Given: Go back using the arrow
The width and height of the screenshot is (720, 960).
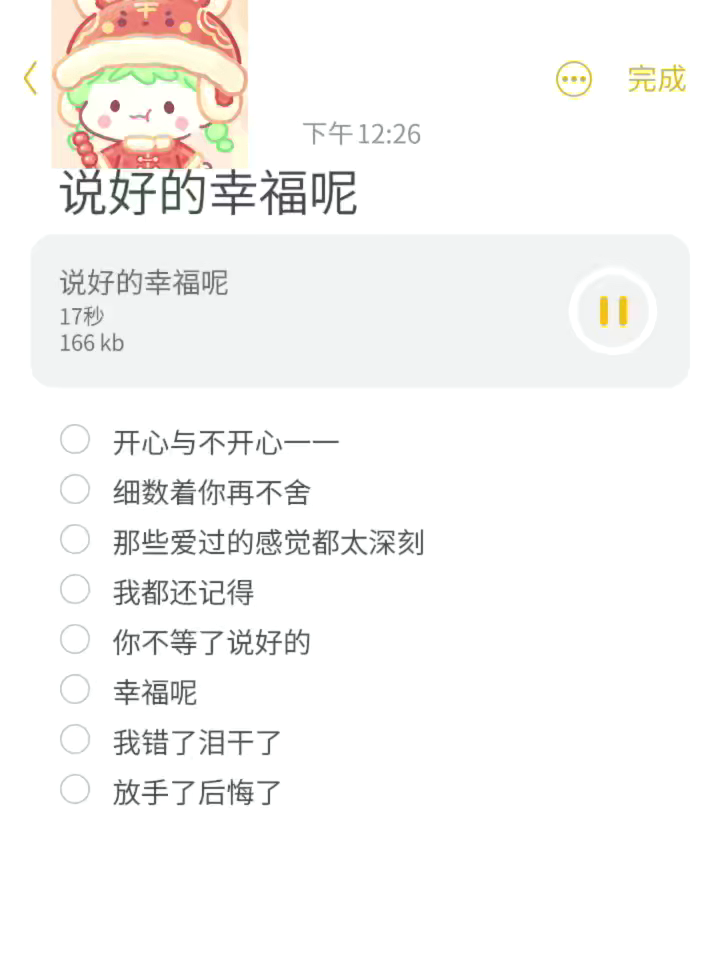Looking at the screenshot, I should (30, 78).
